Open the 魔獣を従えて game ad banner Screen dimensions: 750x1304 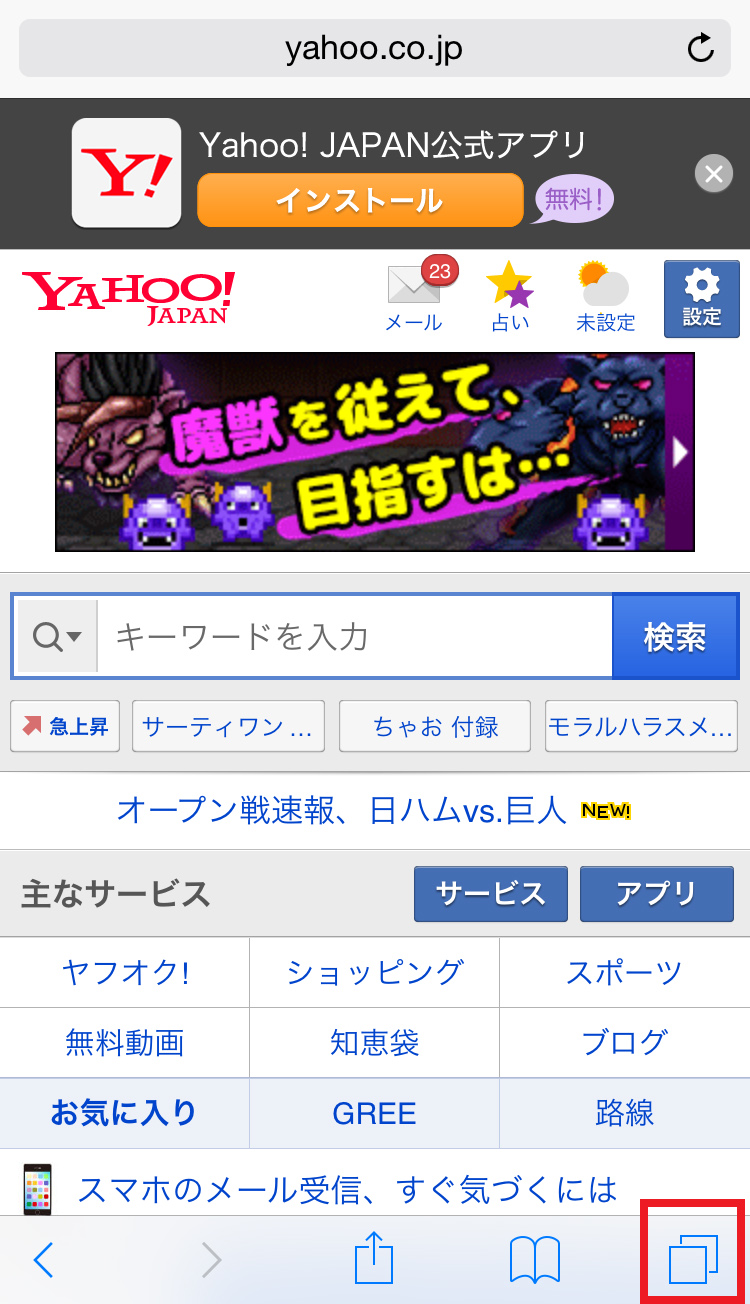click(x=374, y=452)
